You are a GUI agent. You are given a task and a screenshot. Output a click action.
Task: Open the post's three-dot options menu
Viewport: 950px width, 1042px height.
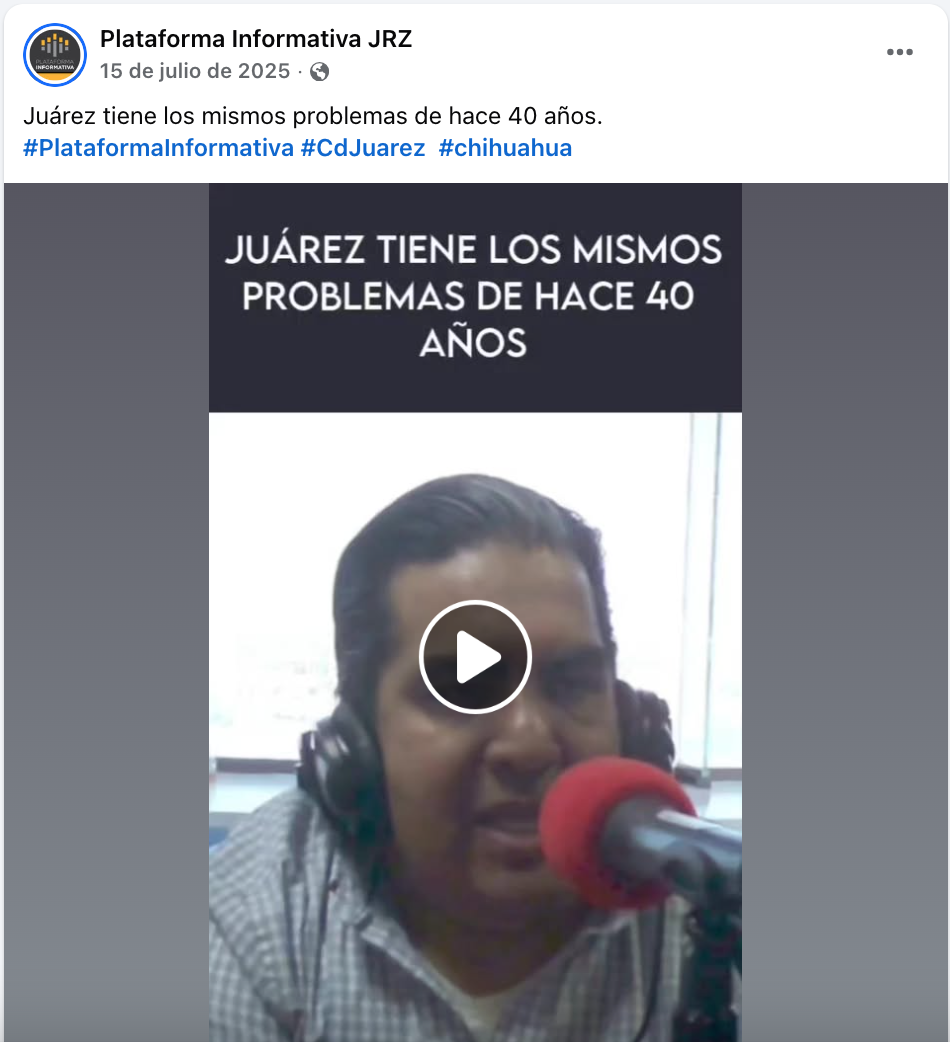point(900,53)
